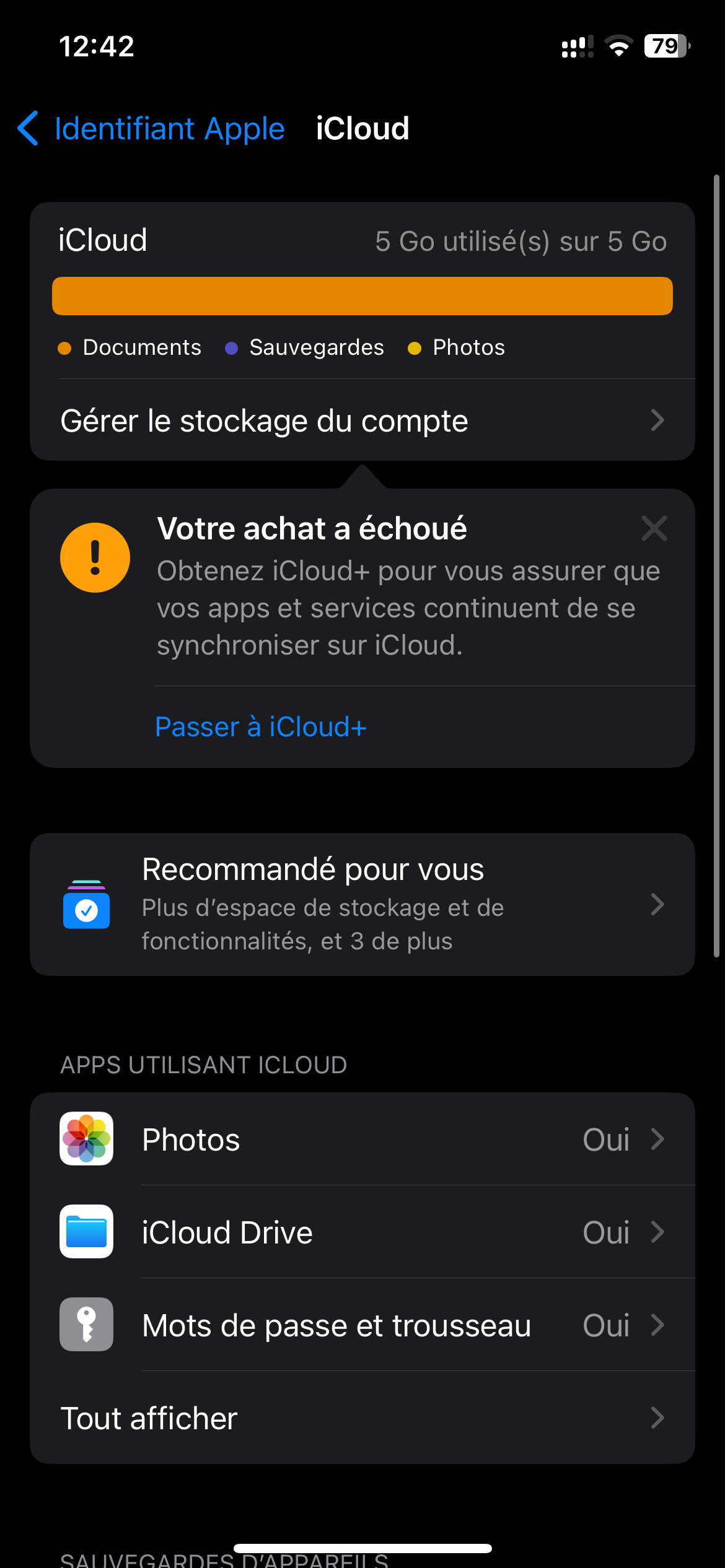This screenshot has width=725, height=1568.
Task: Tap Passer à iCloud+ link
Action: (261, 727)
